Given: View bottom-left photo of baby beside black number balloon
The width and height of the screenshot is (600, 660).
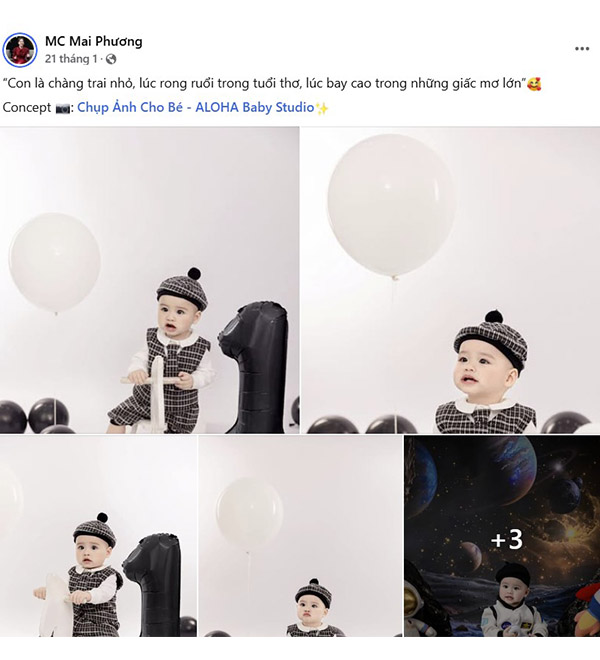Looking at the screenshot, I should (98, 536).
